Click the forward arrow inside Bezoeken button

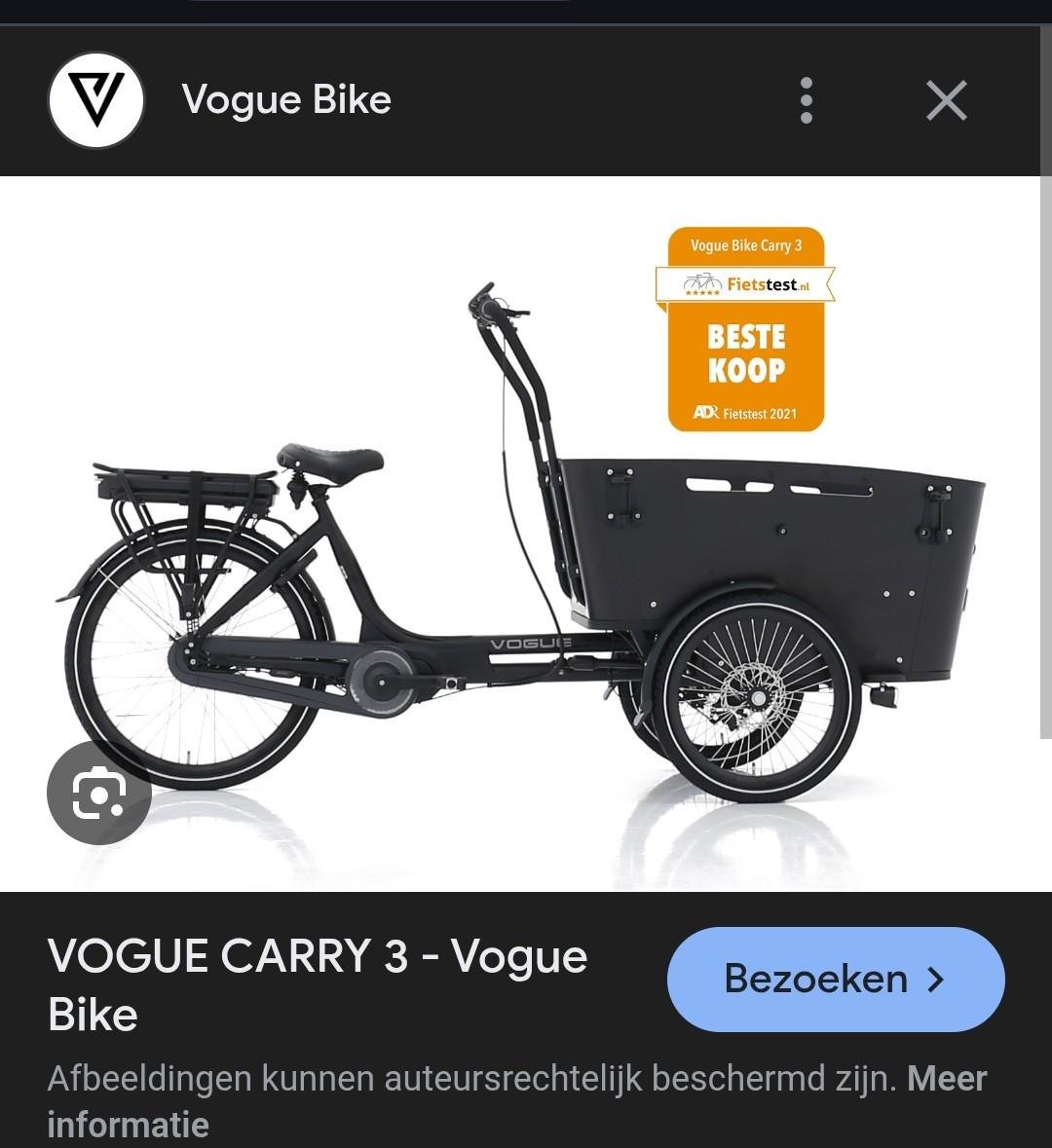[933, 981]
